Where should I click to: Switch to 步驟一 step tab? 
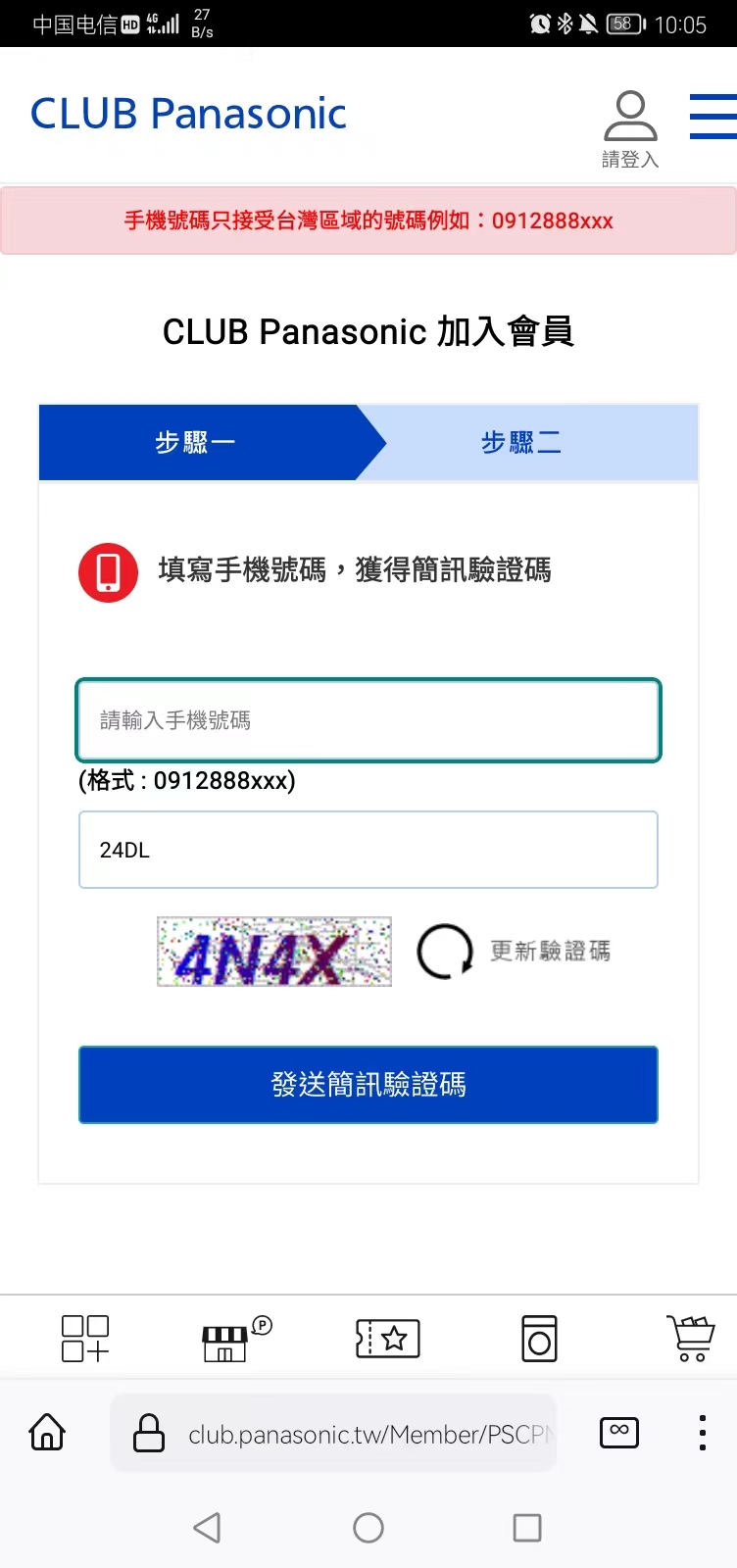[196, 442]
